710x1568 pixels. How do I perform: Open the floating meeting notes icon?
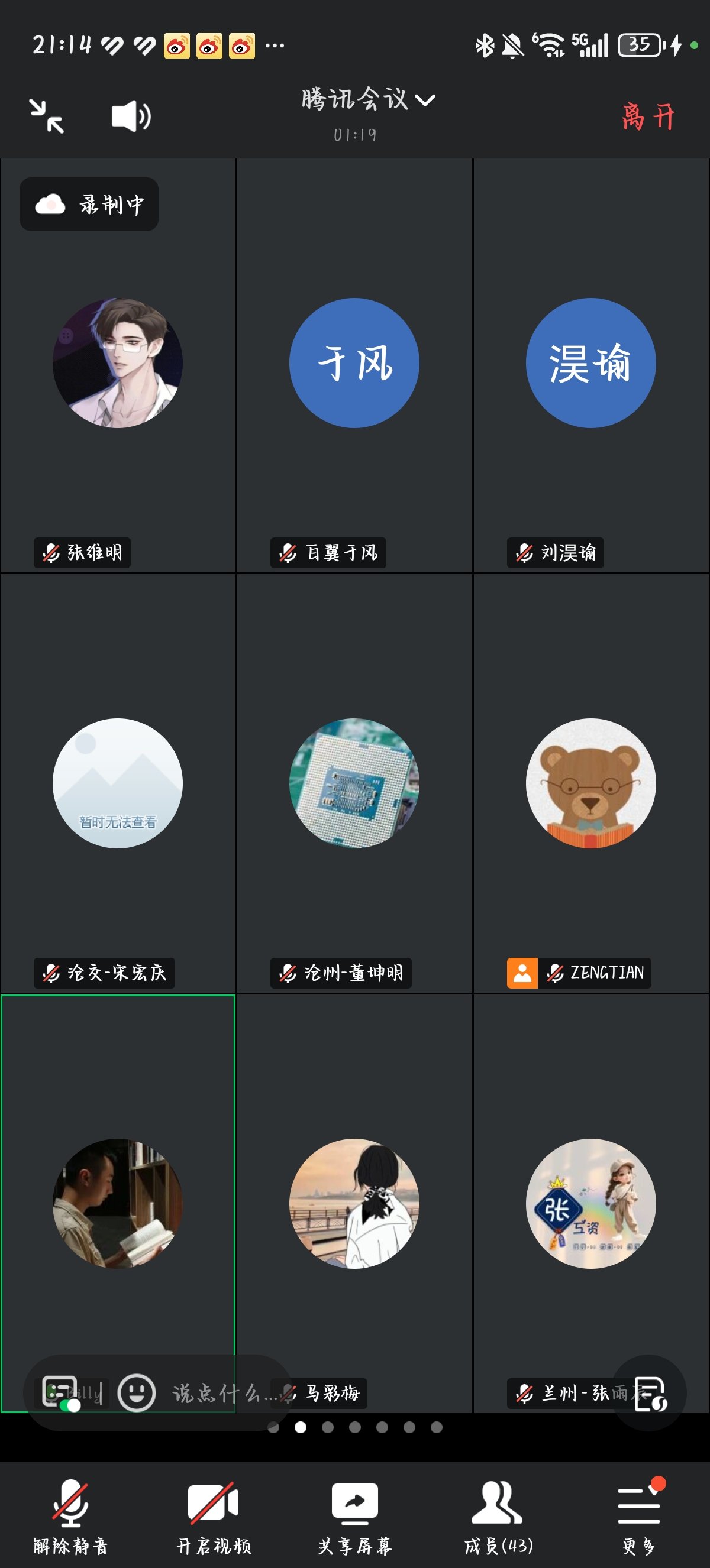click(x=649, y=1393)
